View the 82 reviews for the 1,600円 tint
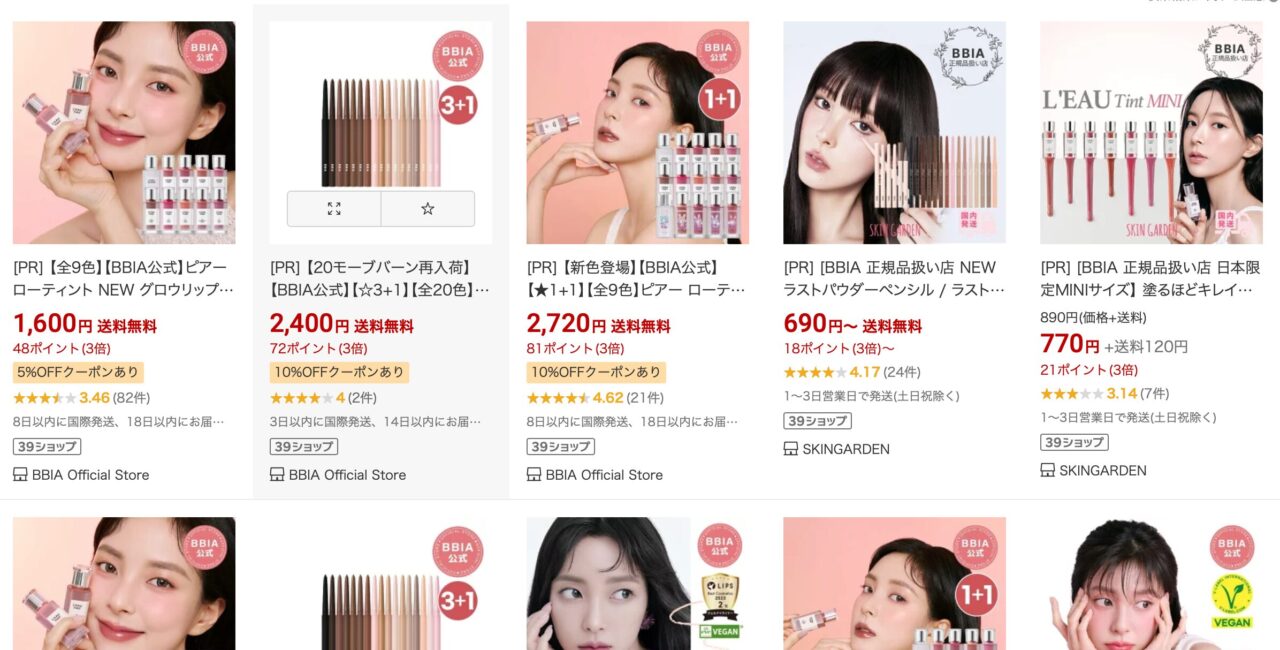1280x650 pixels. (131, 398)
